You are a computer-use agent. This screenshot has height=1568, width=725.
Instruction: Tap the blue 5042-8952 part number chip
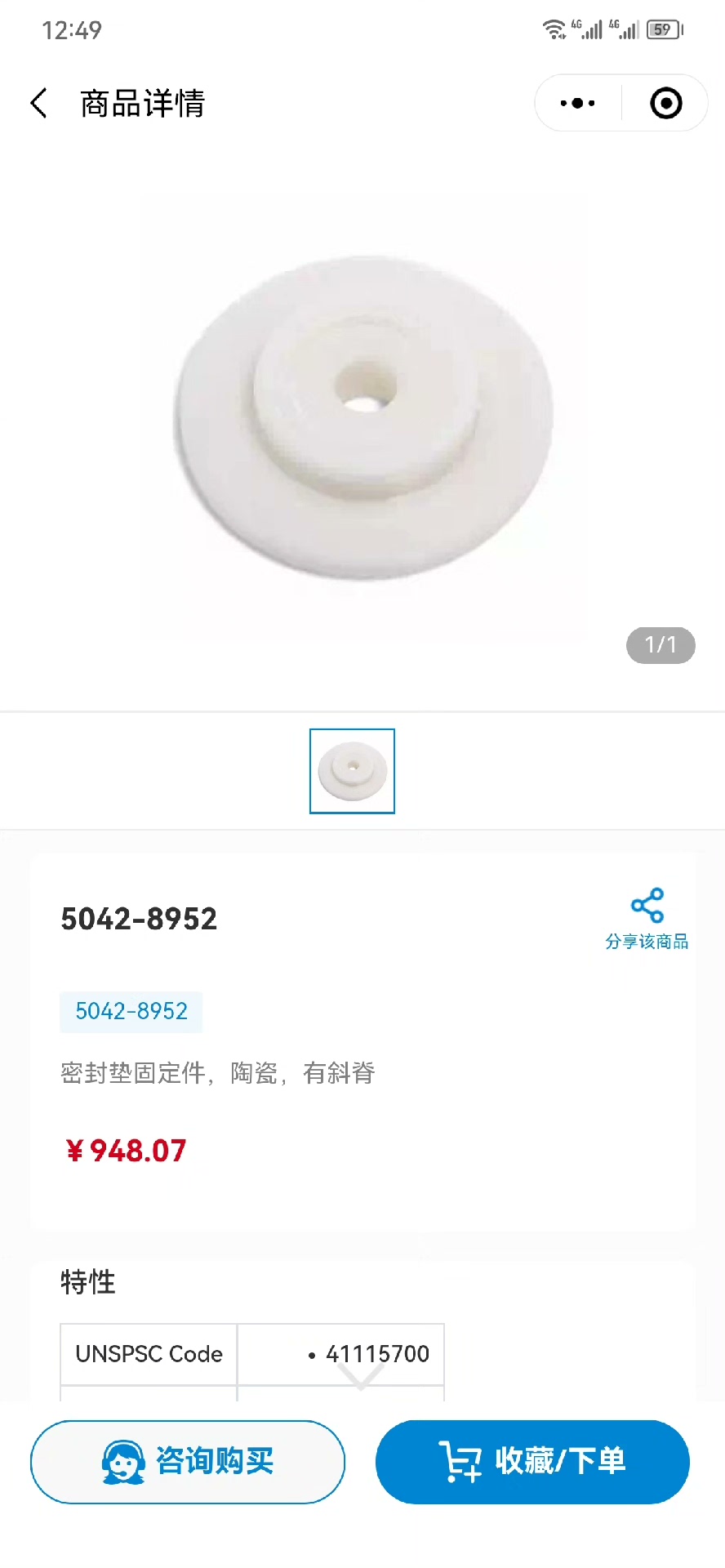tap(131, 1012)
